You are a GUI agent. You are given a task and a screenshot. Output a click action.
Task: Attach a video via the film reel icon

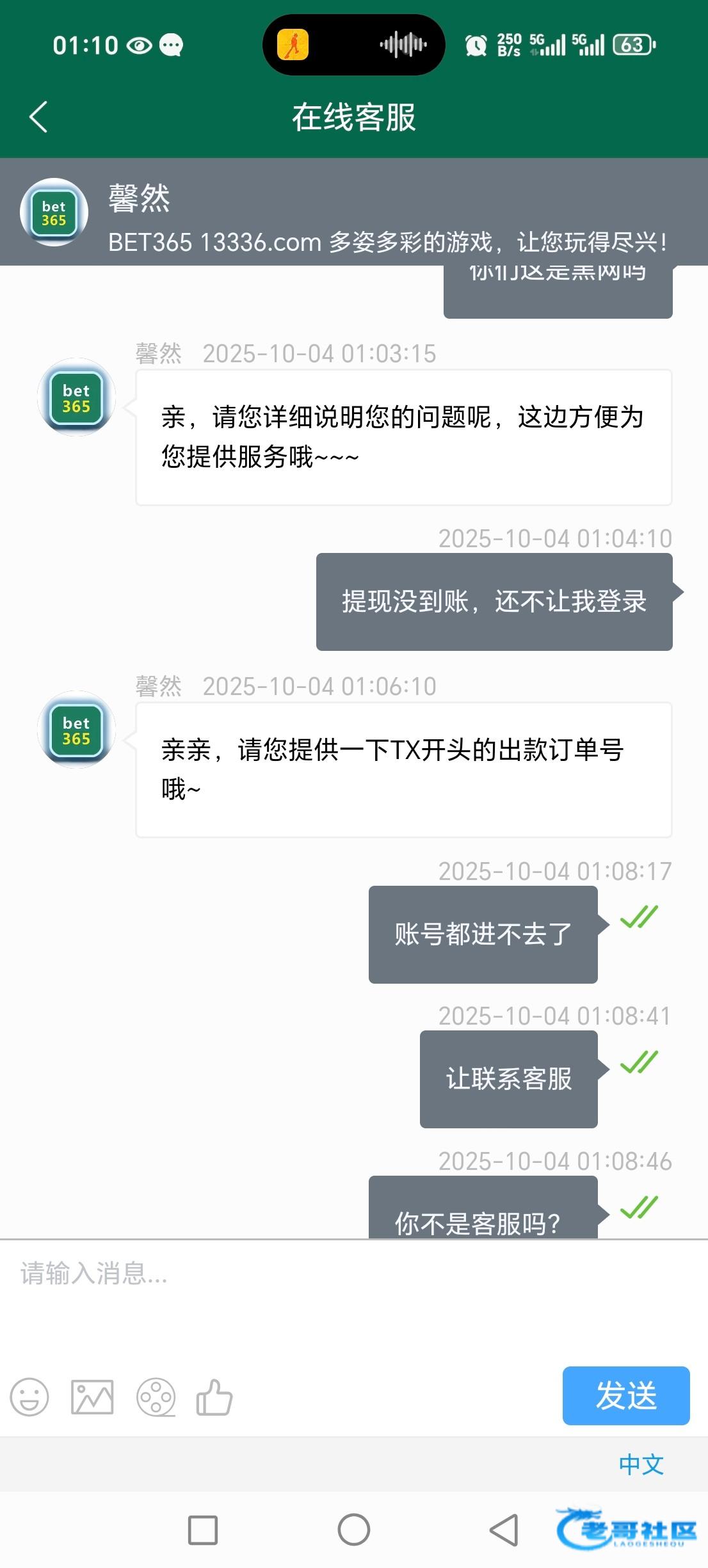click(x=156, y=1396)
